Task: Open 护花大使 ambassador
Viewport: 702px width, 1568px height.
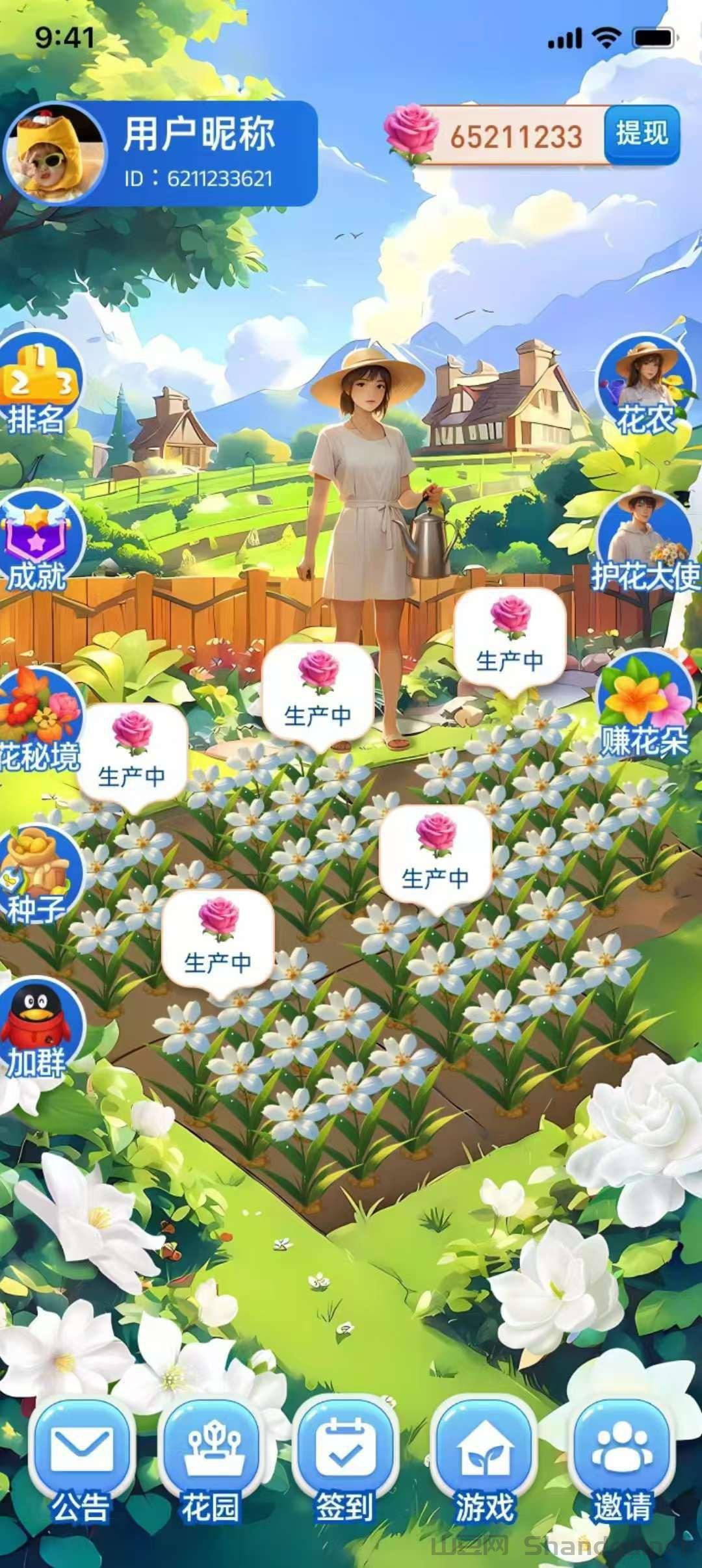Action: tap(645, 543)
